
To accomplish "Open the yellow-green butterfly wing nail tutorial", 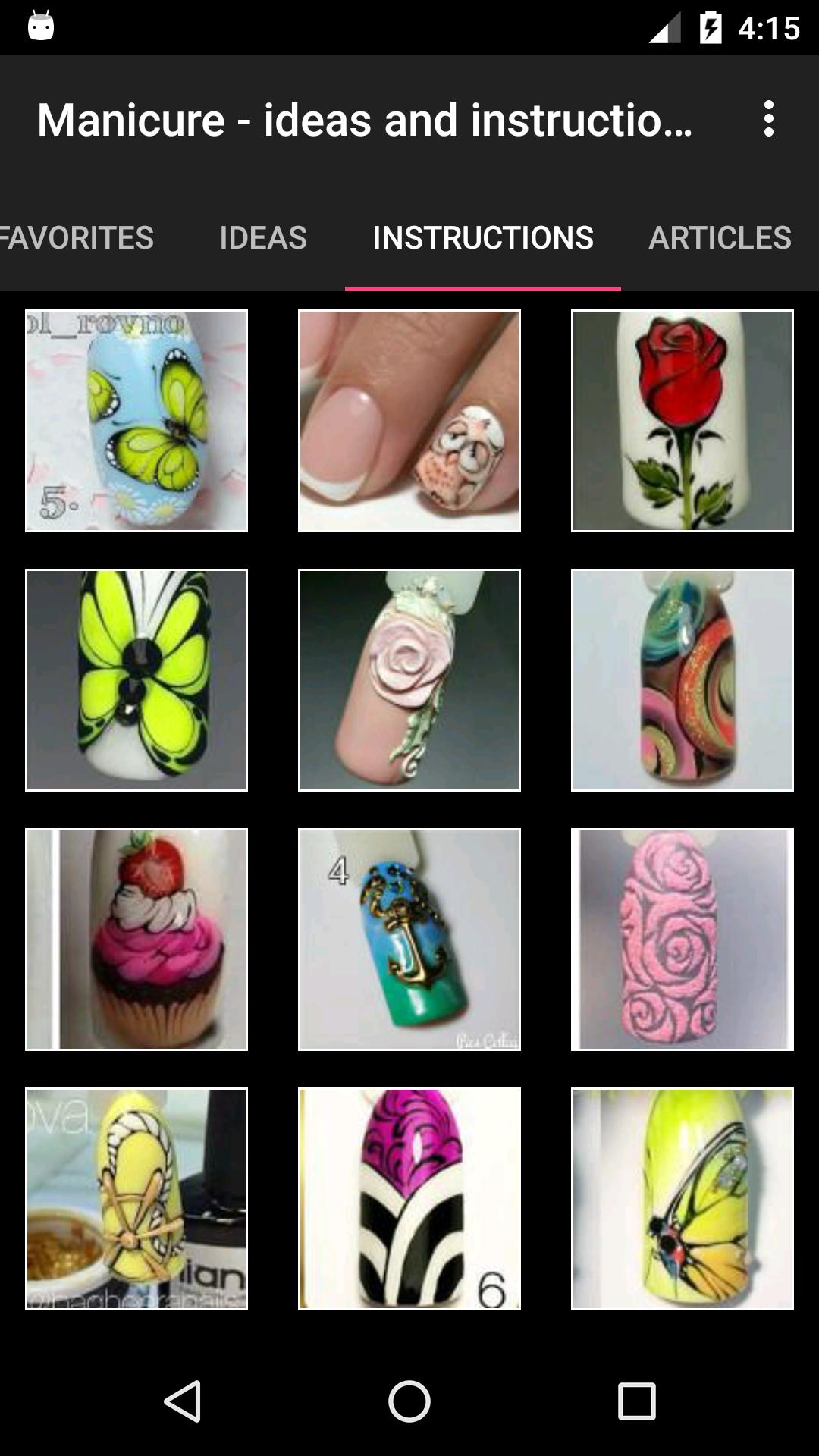I will 682,1199.
